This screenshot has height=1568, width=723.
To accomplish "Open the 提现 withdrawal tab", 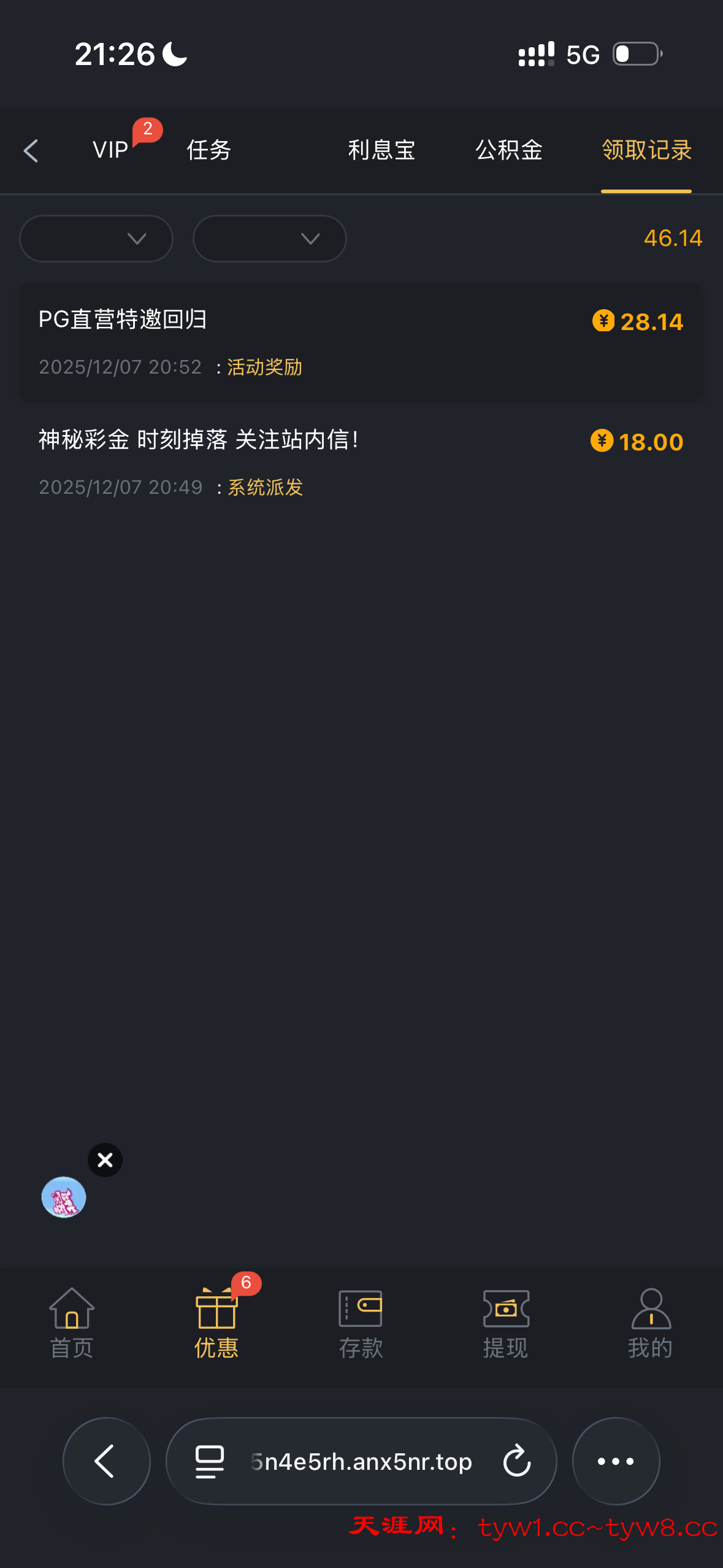I will [x=506, y=1323].
